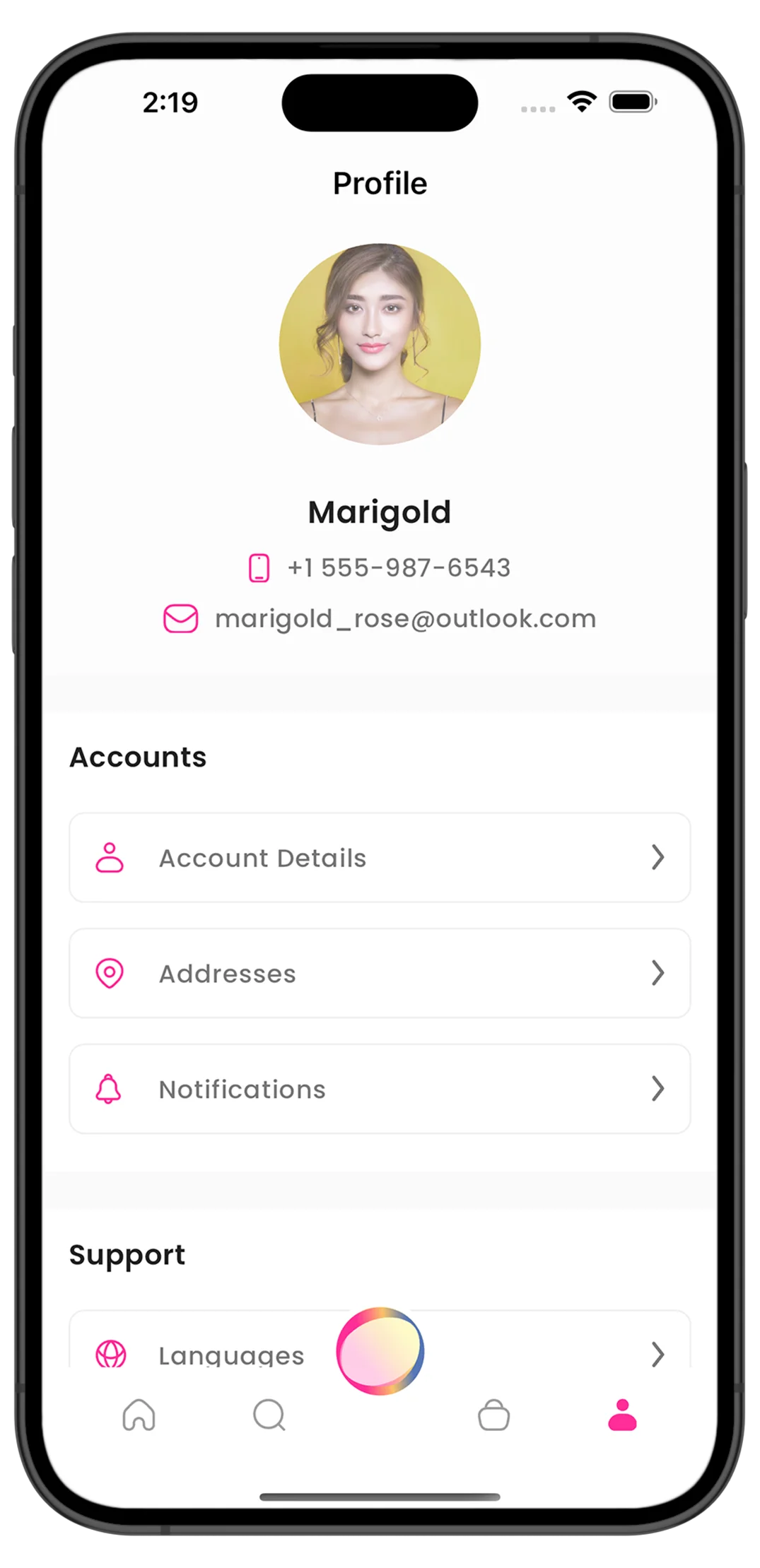
Task: Tap Marigold's profile picture
Action: 380,344
